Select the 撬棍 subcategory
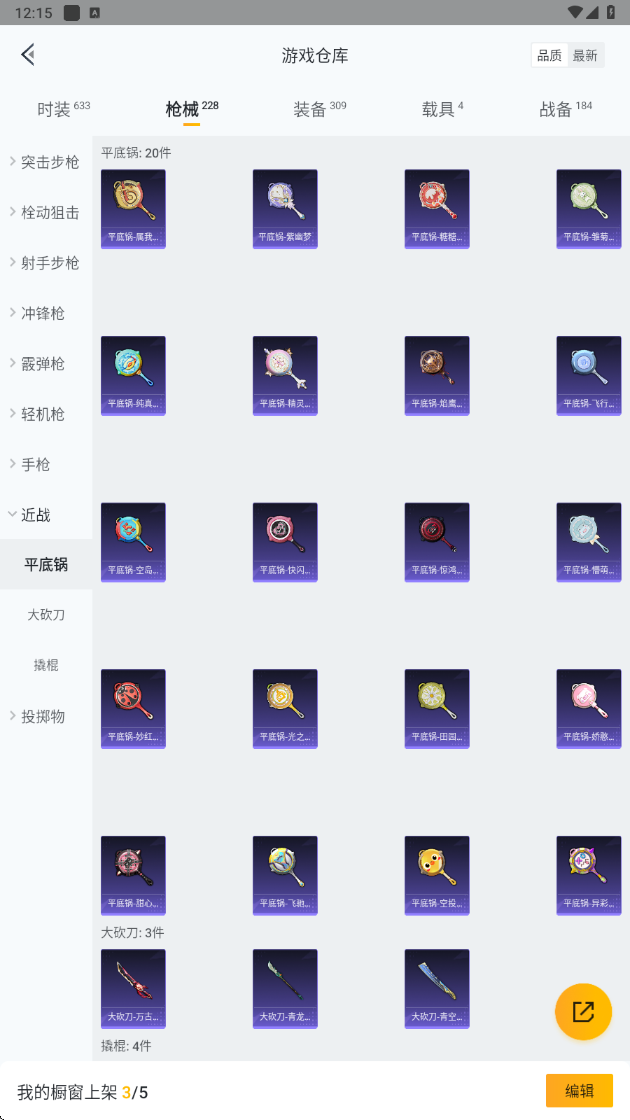The width and height of the screenshot is (630, 1120). pos(46,665)
